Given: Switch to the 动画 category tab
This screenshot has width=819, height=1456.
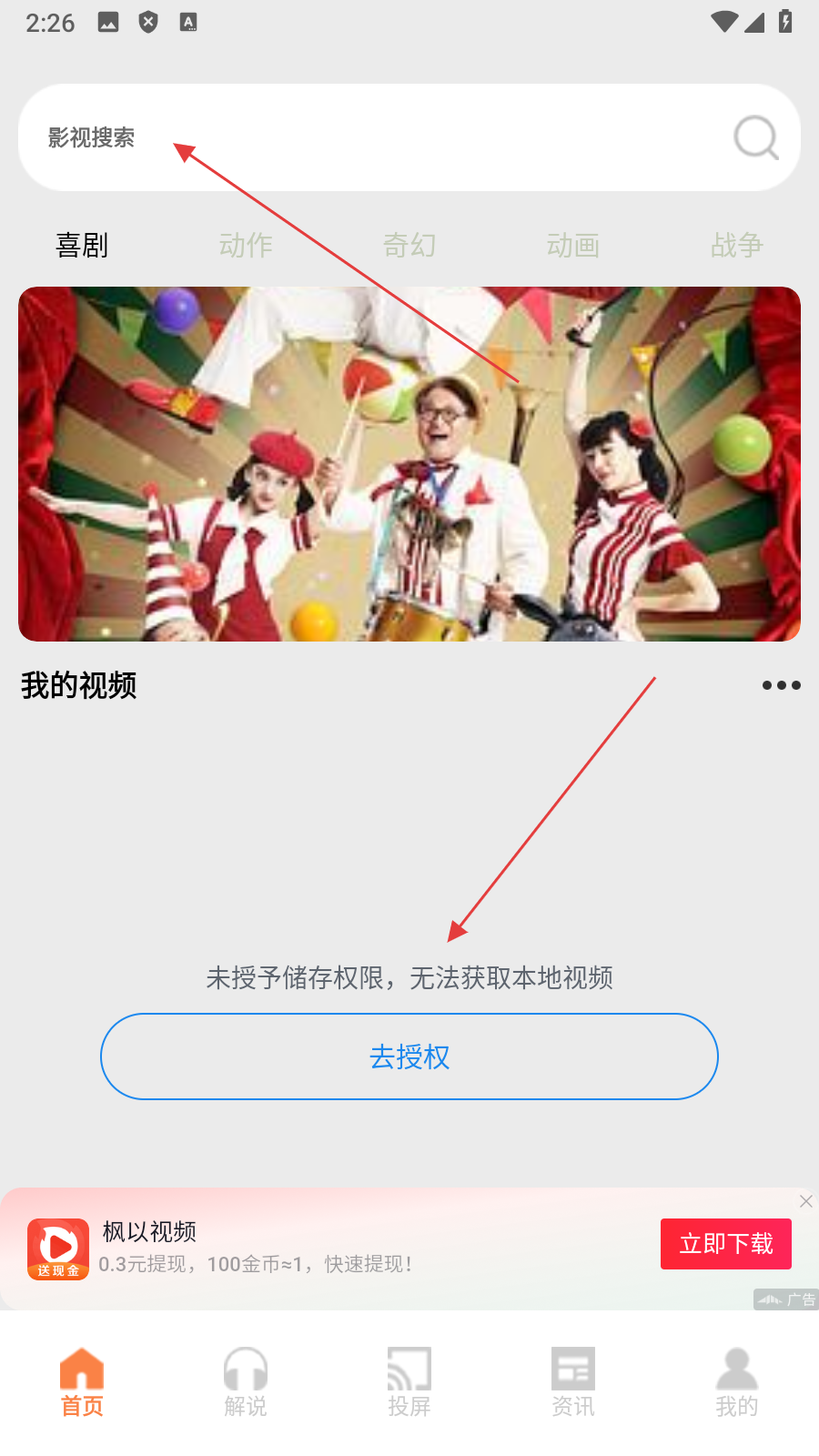Looking at the screenshot, I should (573, 245).
